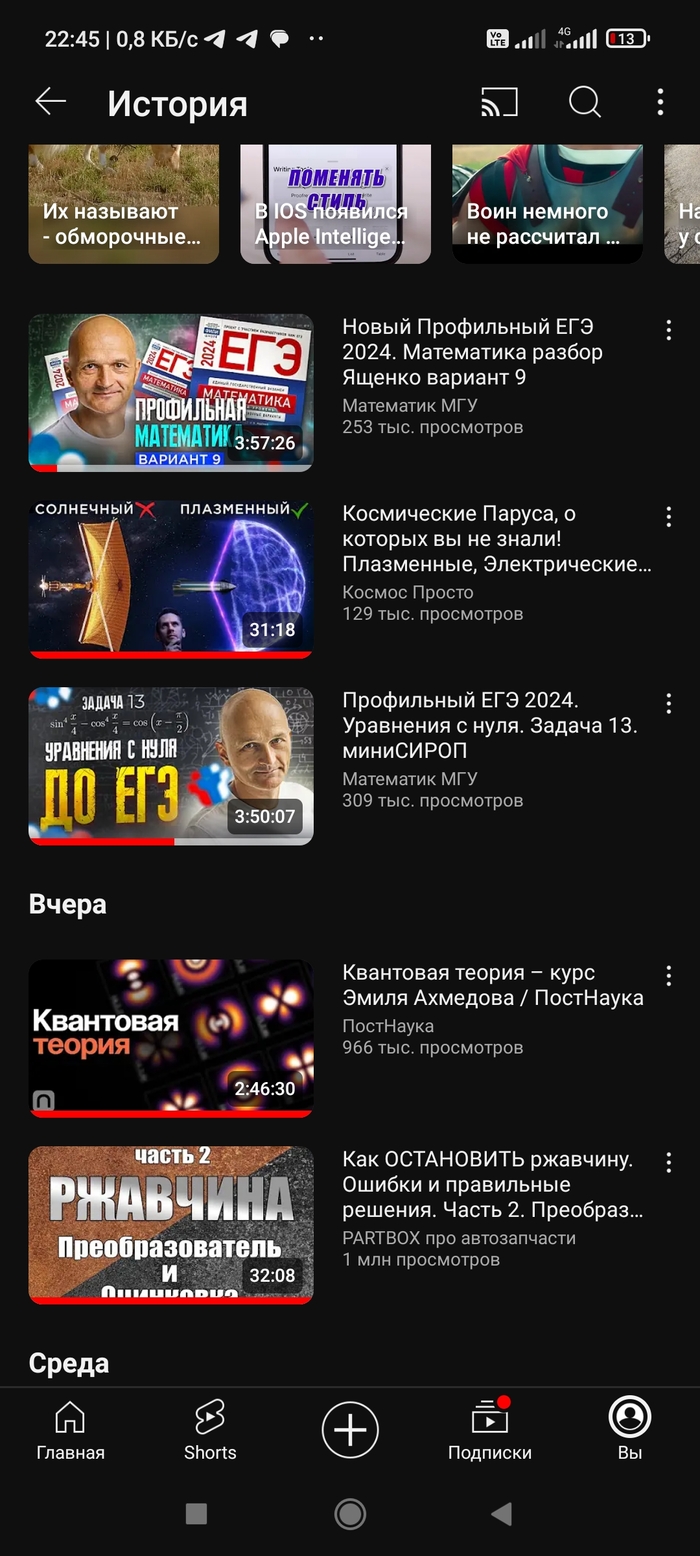
Task: Go to the Подписки tab
Action: [490, 1431]
